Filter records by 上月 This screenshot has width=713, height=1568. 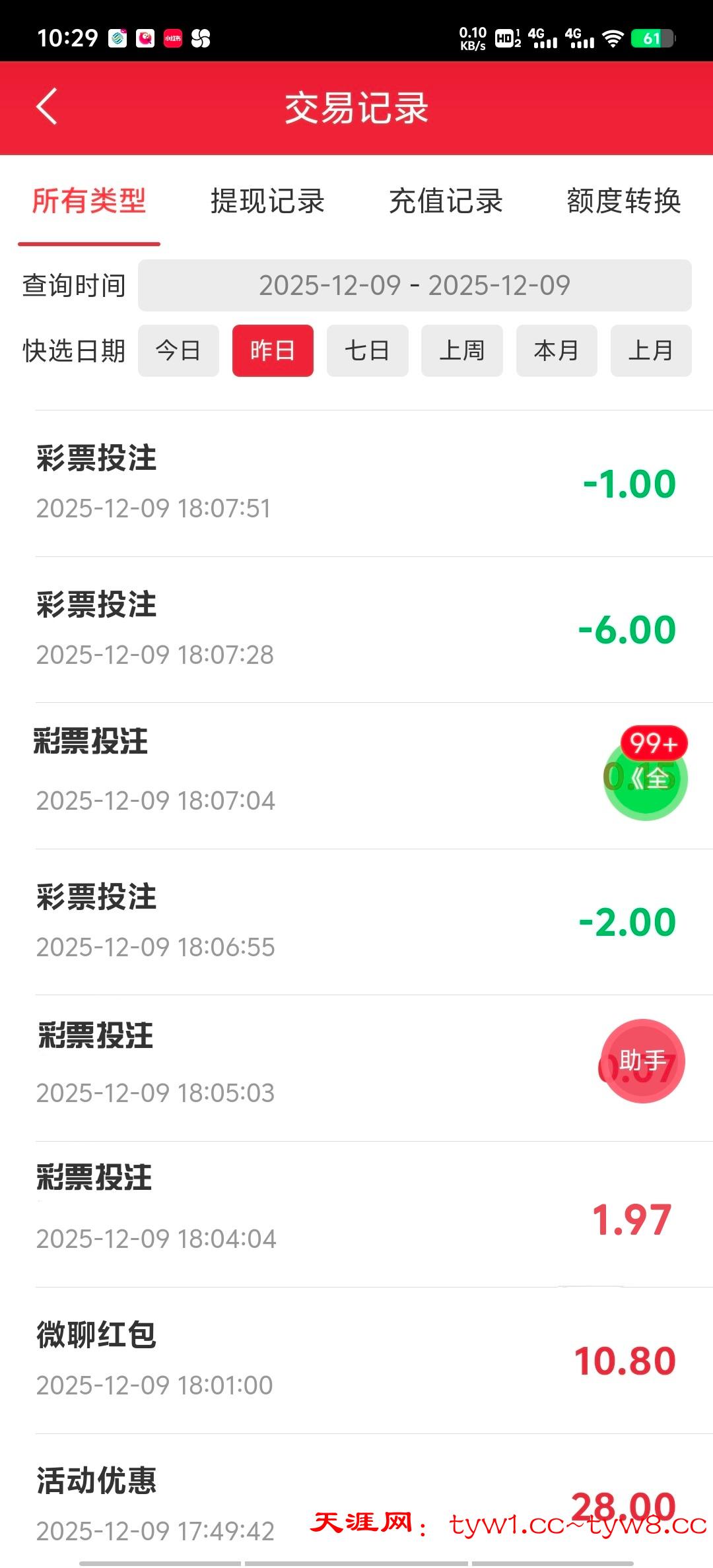click(x=650, y=350)
